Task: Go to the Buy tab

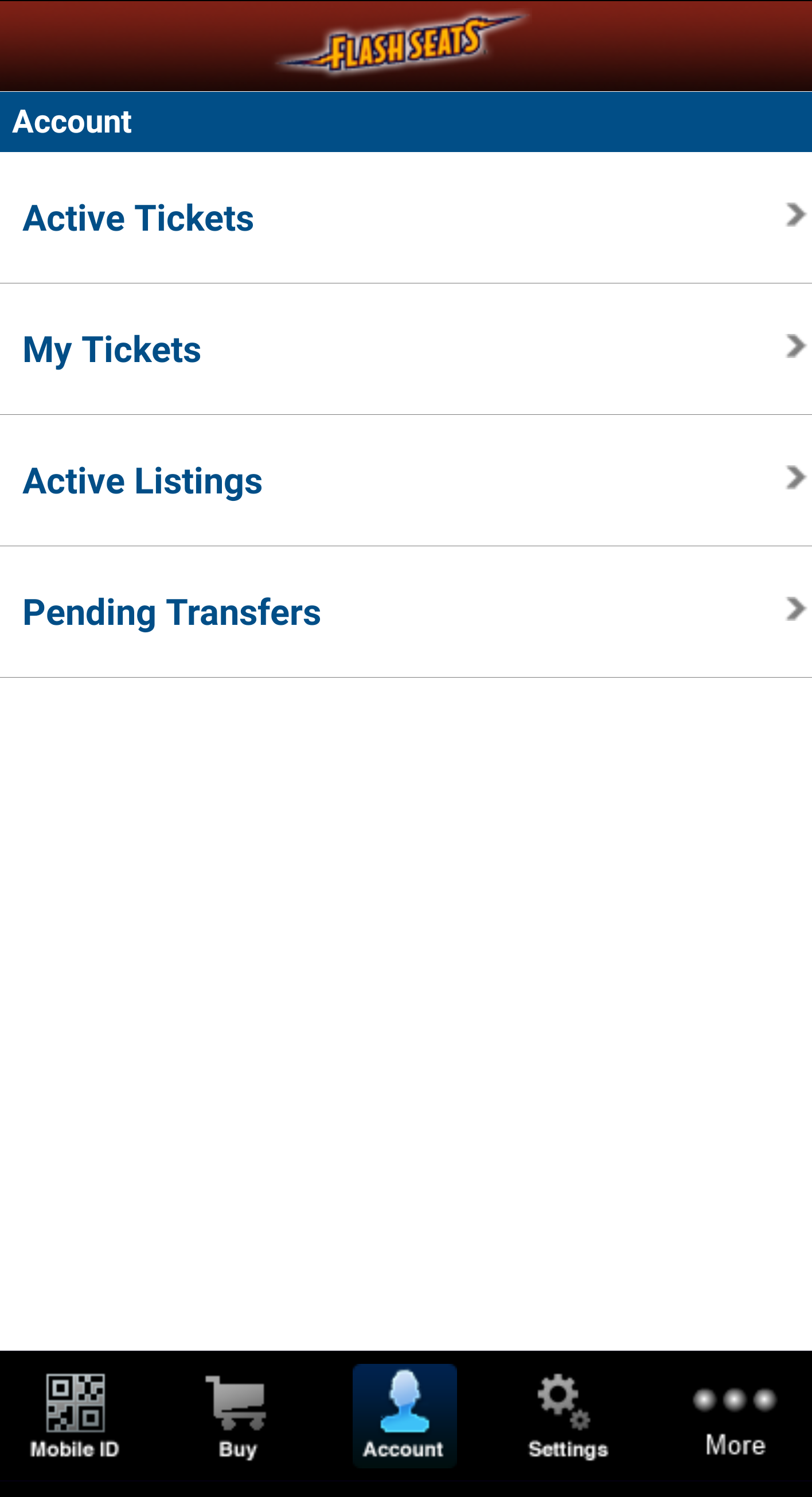Action: tap(237, 1417)
